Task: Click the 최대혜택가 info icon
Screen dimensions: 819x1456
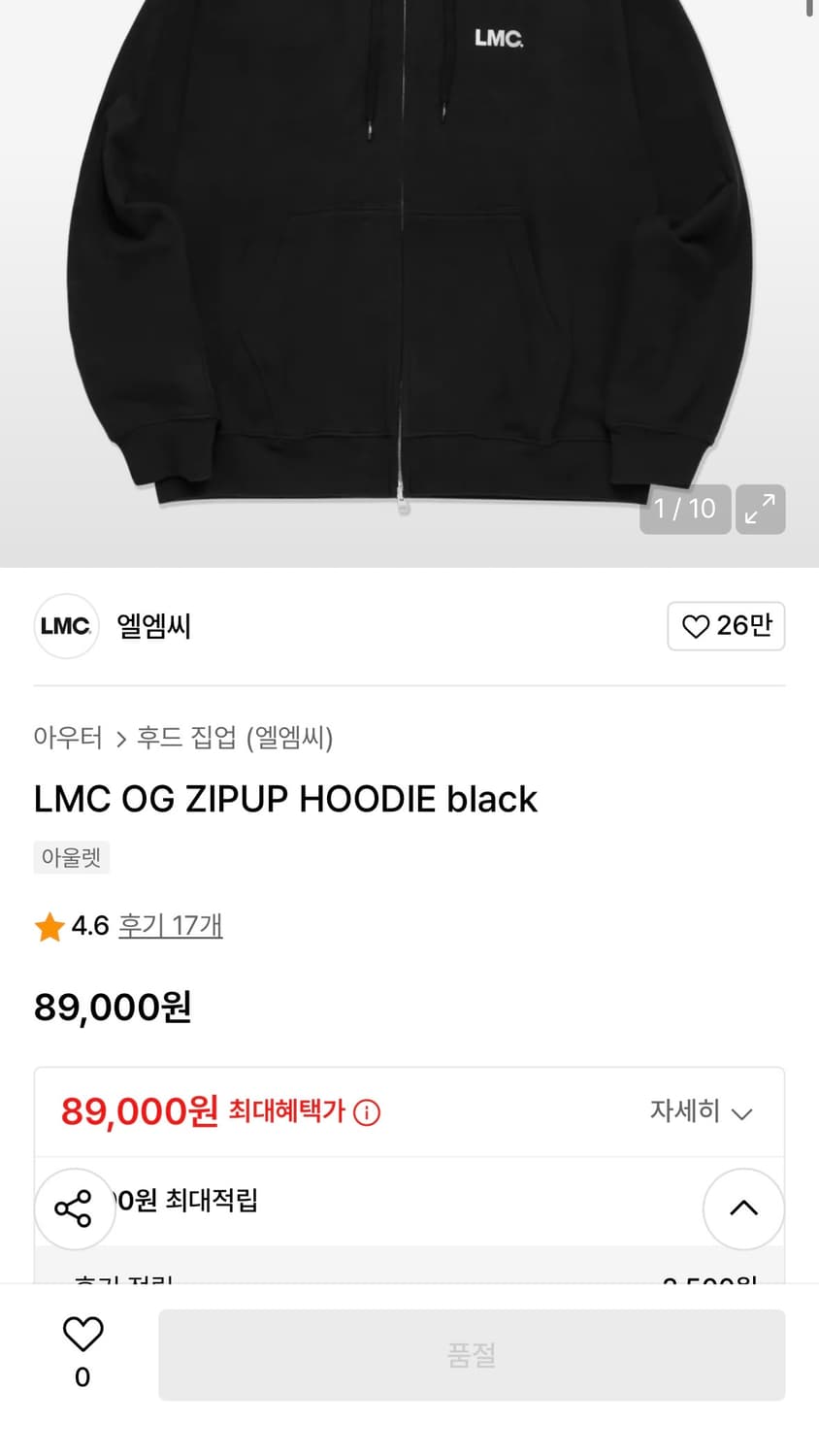Action: tap(366, 1111)
